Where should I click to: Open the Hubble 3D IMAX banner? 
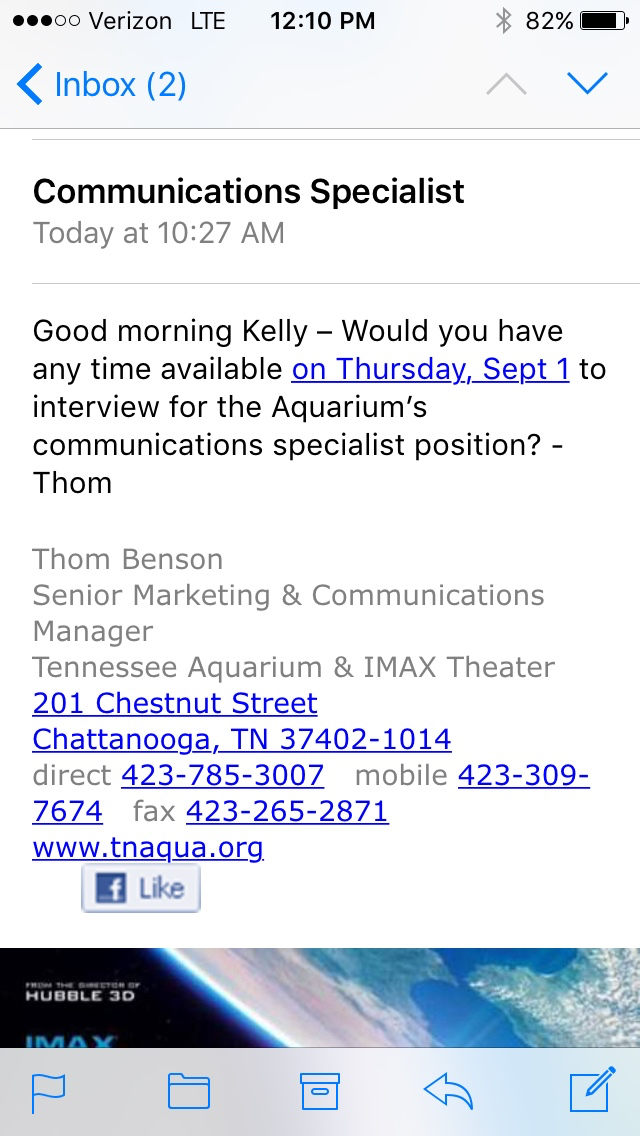tap(320, 997)
